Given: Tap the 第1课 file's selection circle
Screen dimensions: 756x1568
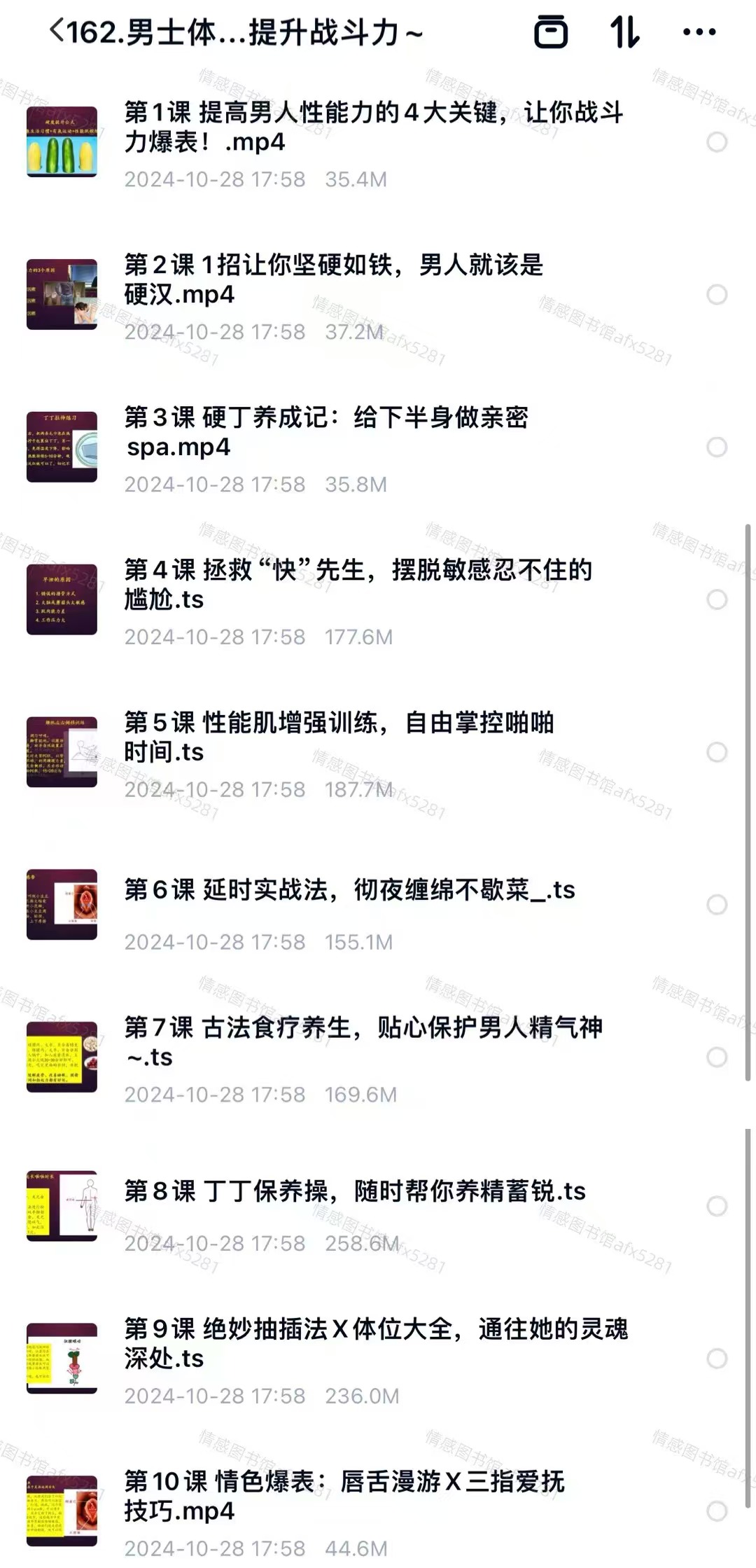Looking at the screenshot, I should (716, 142).
